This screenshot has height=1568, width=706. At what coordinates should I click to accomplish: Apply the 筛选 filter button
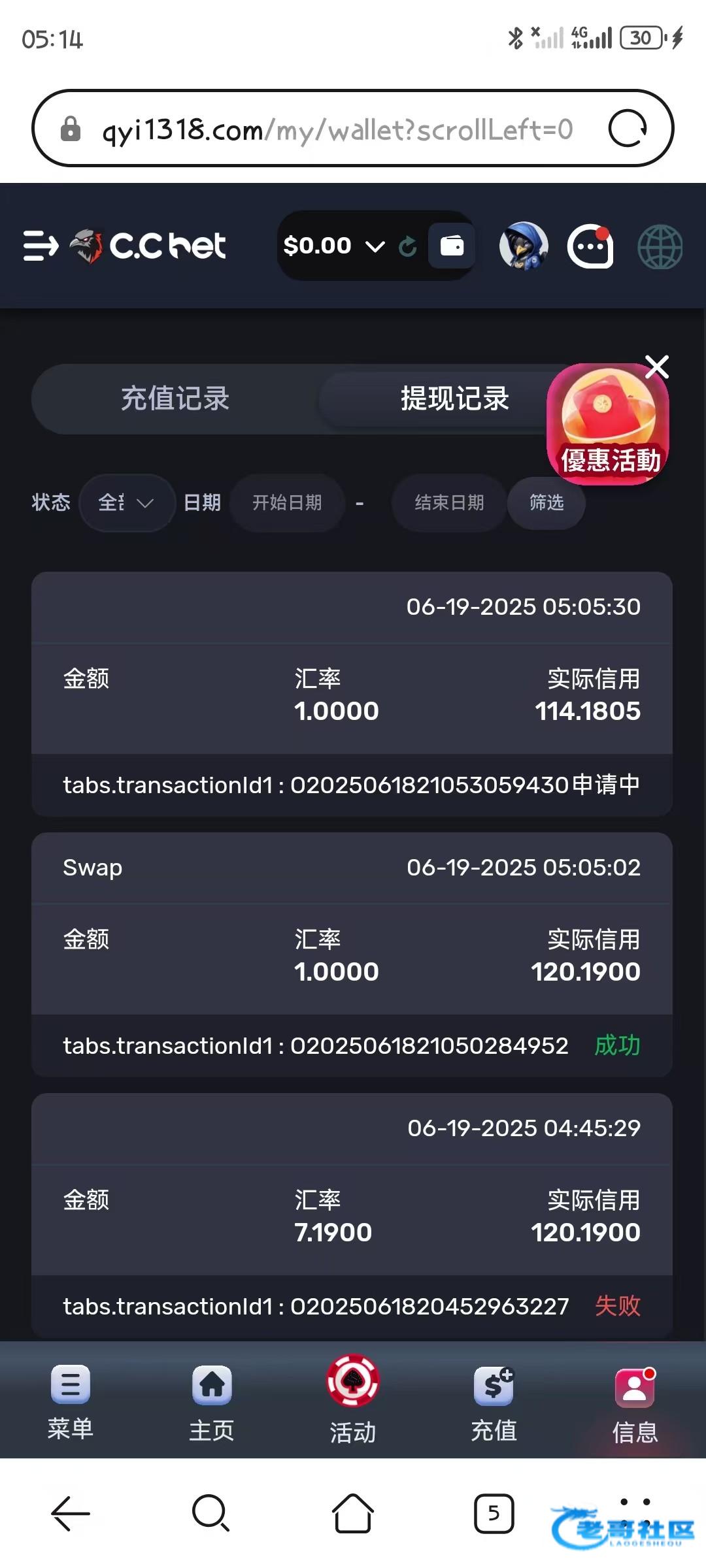[546, 502]
